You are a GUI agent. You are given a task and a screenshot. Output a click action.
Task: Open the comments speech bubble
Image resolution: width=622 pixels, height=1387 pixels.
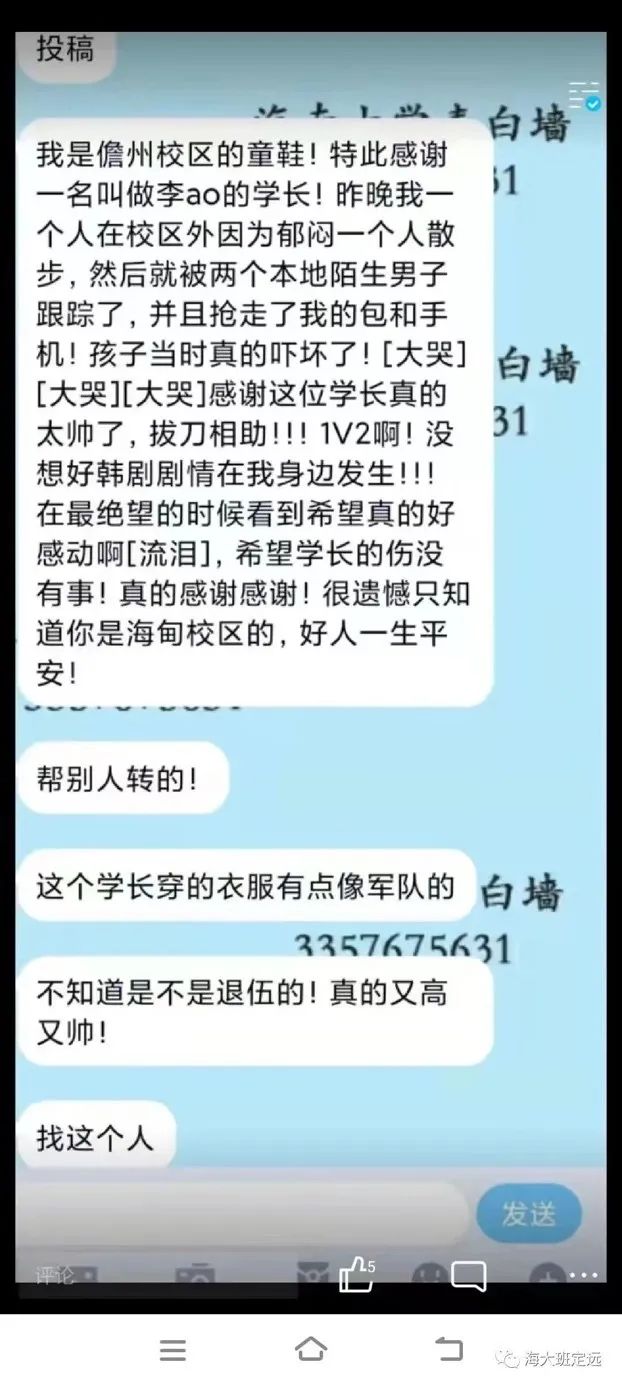click(x=468, y=1276)
